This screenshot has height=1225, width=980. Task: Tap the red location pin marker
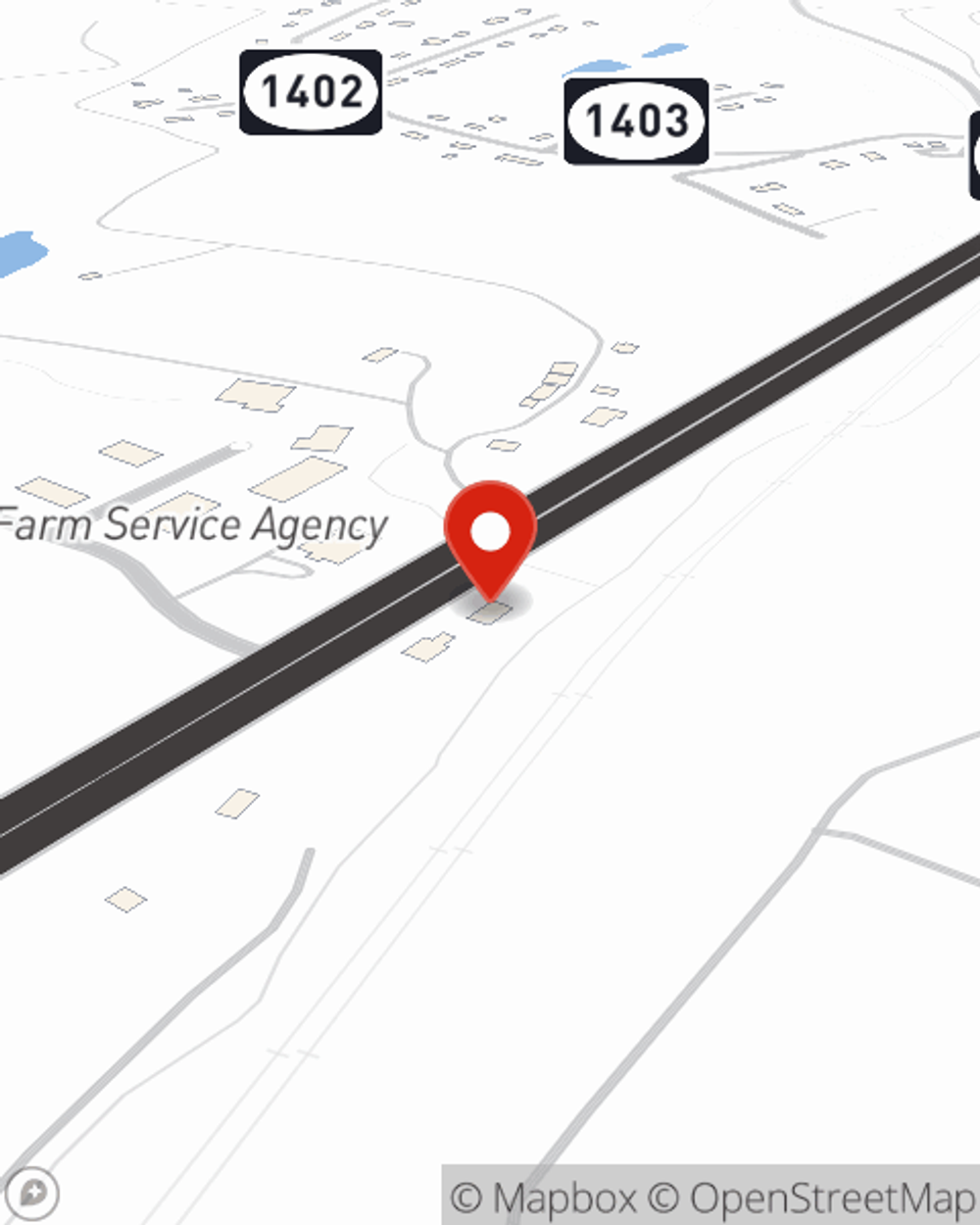click(490, 534)
